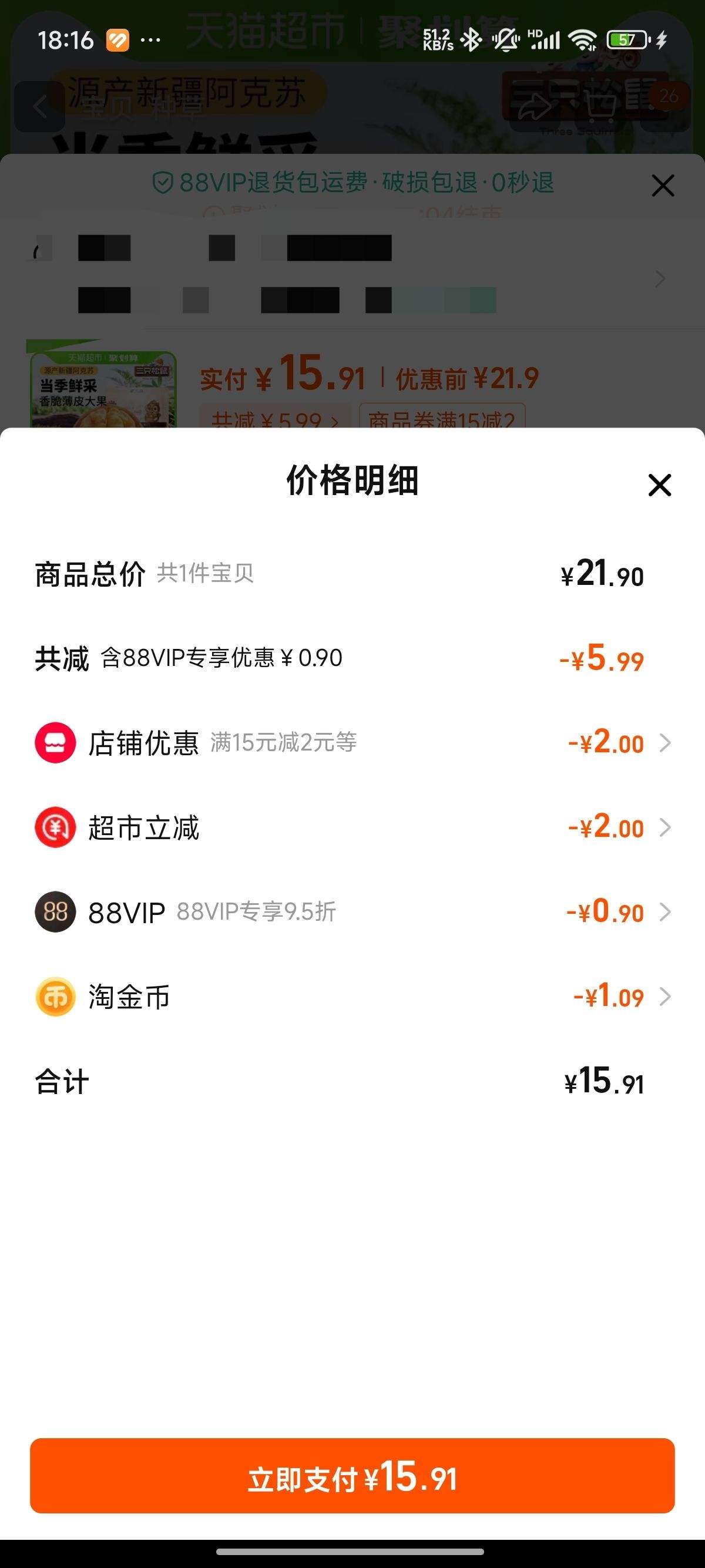This screenshot has height=1568, width=705.
Task: Click the 超市立减 circular discount icon
Action: click(55, 828)
